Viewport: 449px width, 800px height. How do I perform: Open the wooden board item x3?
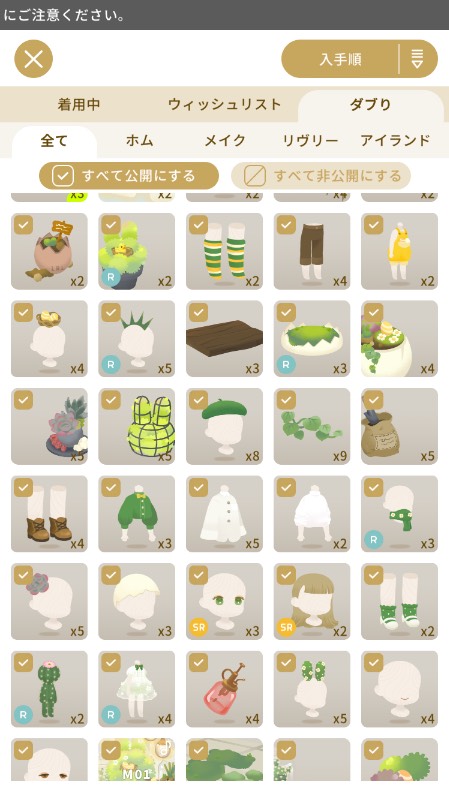point(224,339)
